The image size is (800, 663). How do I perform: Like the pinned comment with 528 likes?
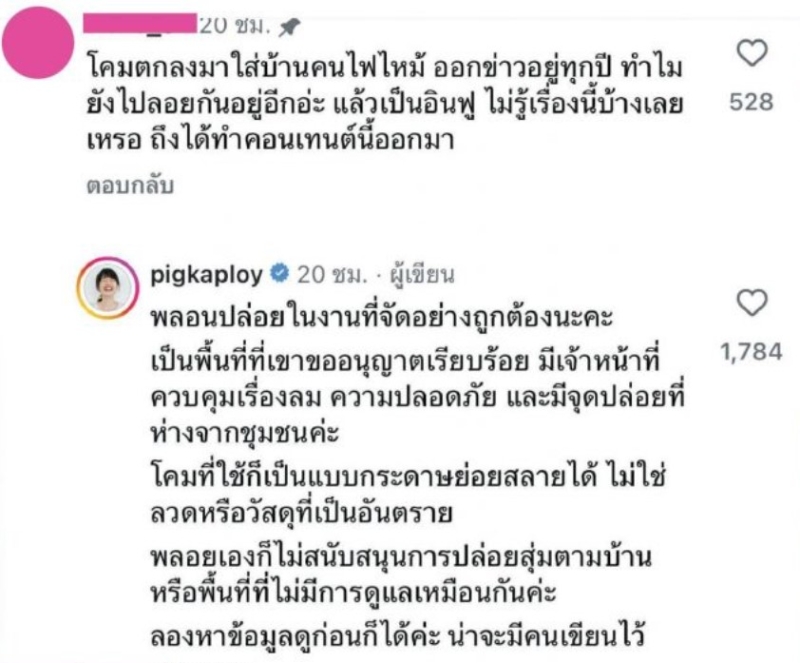pos(750,54)
